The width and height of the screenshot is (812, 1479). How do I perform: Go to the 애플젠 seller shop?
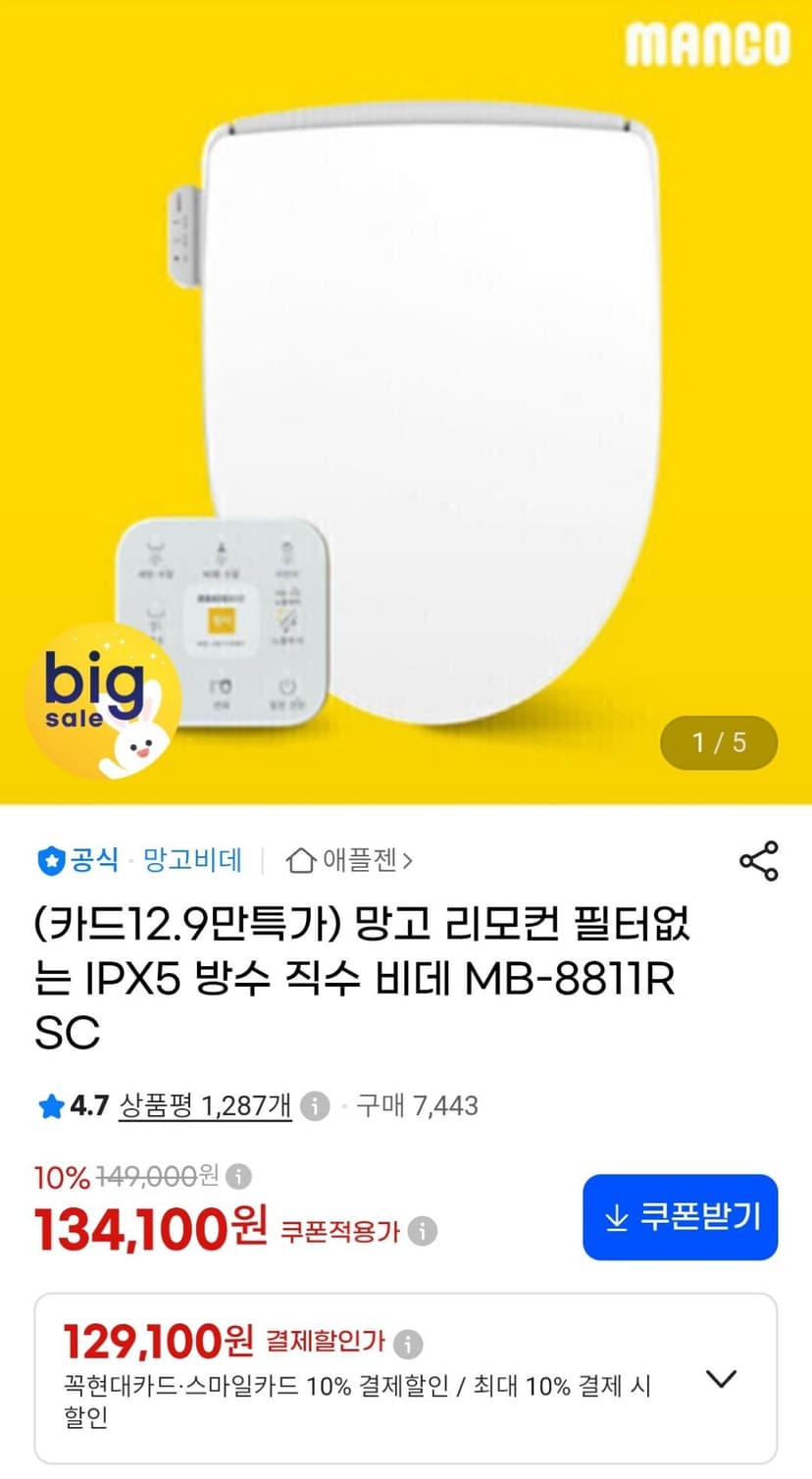[349, 860]
